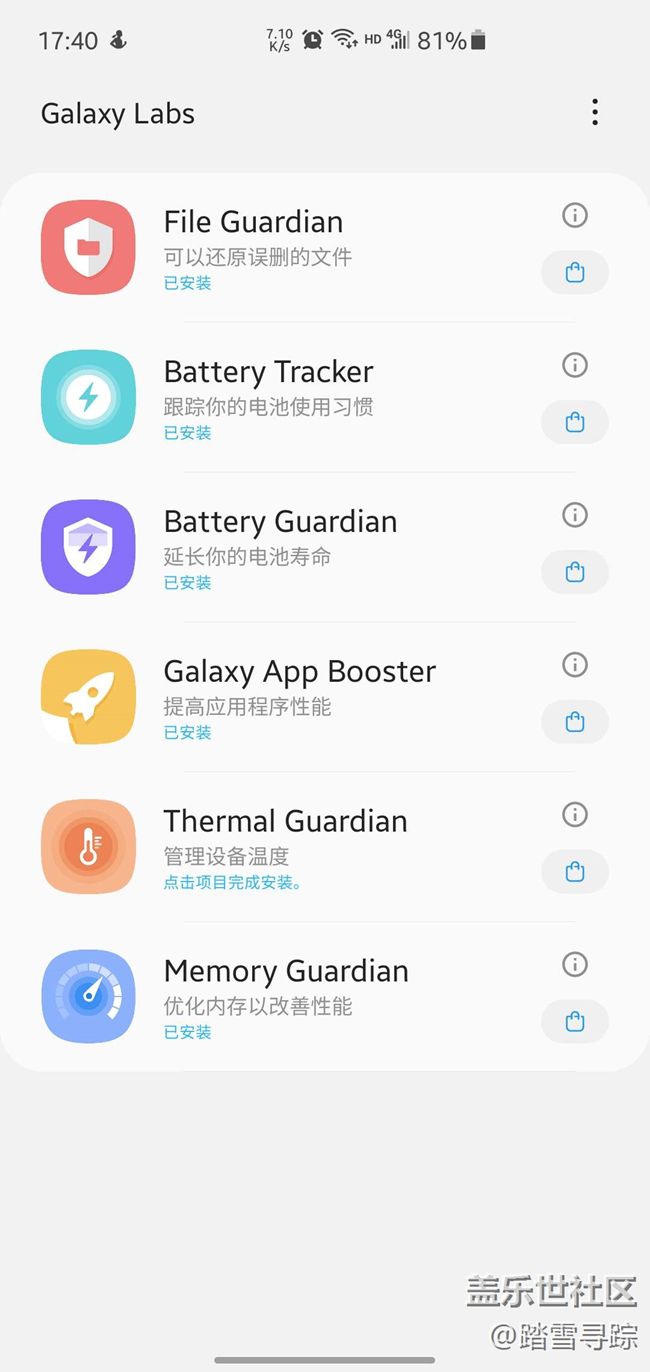The image size is (650, 1372).
Task: Tap Thermal Guardian to finish installing
Action: point(285,845)
